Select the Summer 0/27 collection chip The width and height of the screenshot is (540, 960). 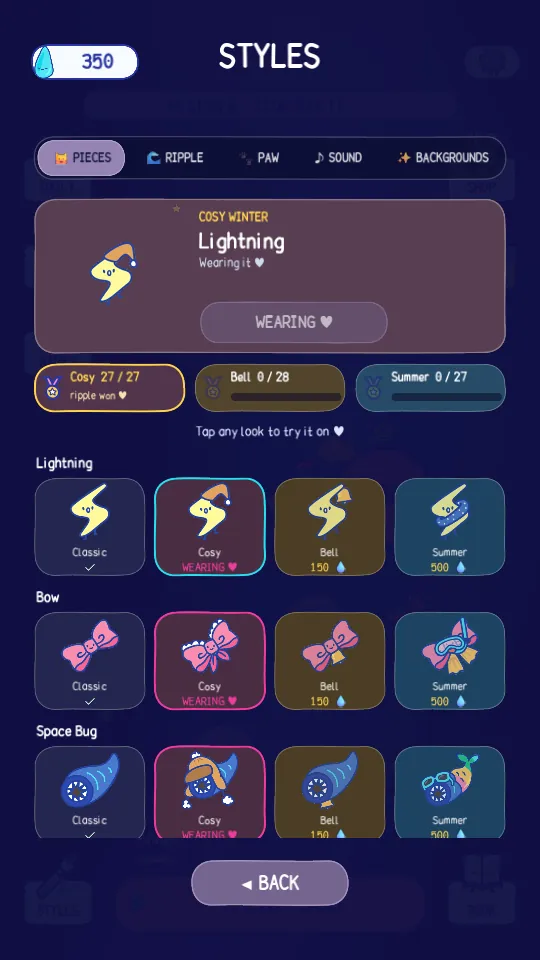tap(430, 388)
